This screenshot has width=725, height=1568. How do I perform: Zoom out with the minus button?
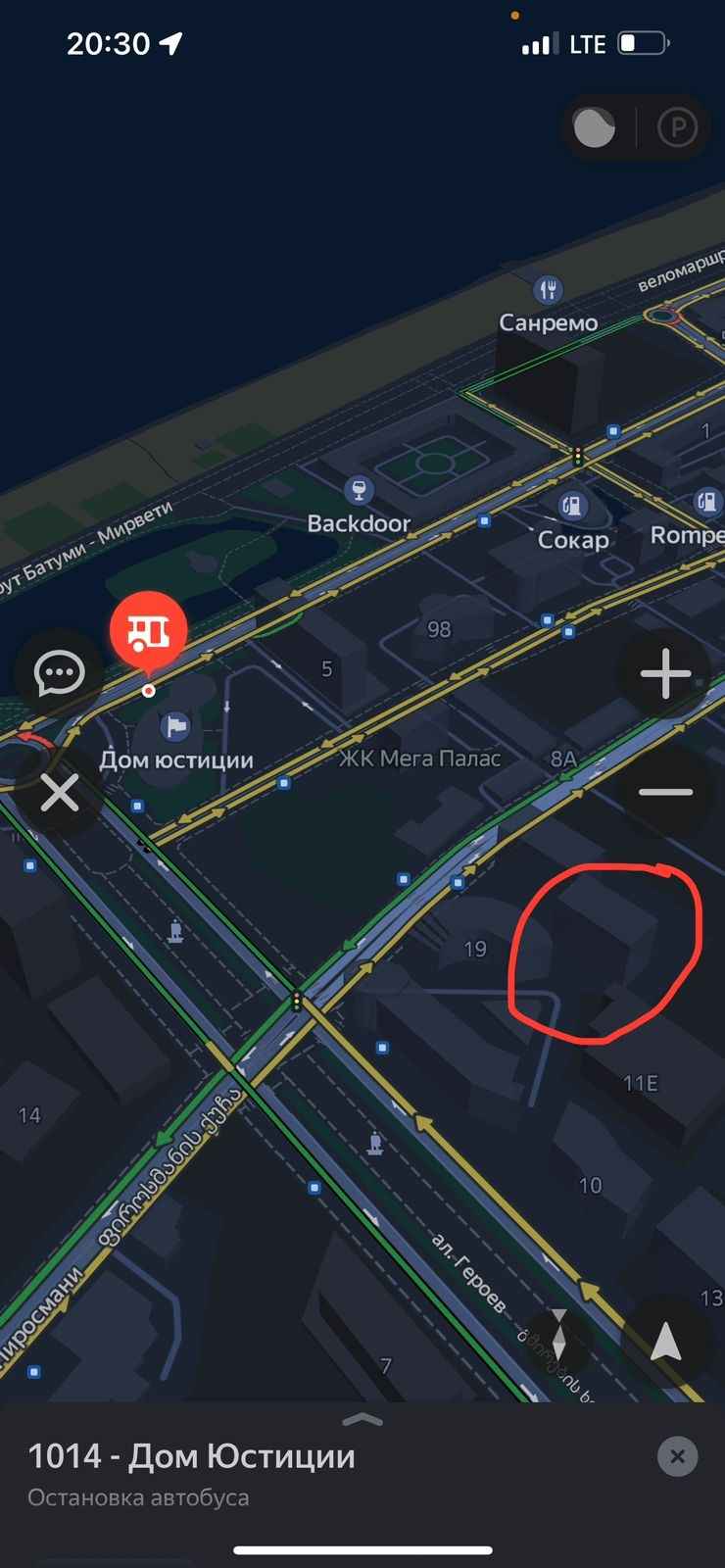tap(666, 792)
